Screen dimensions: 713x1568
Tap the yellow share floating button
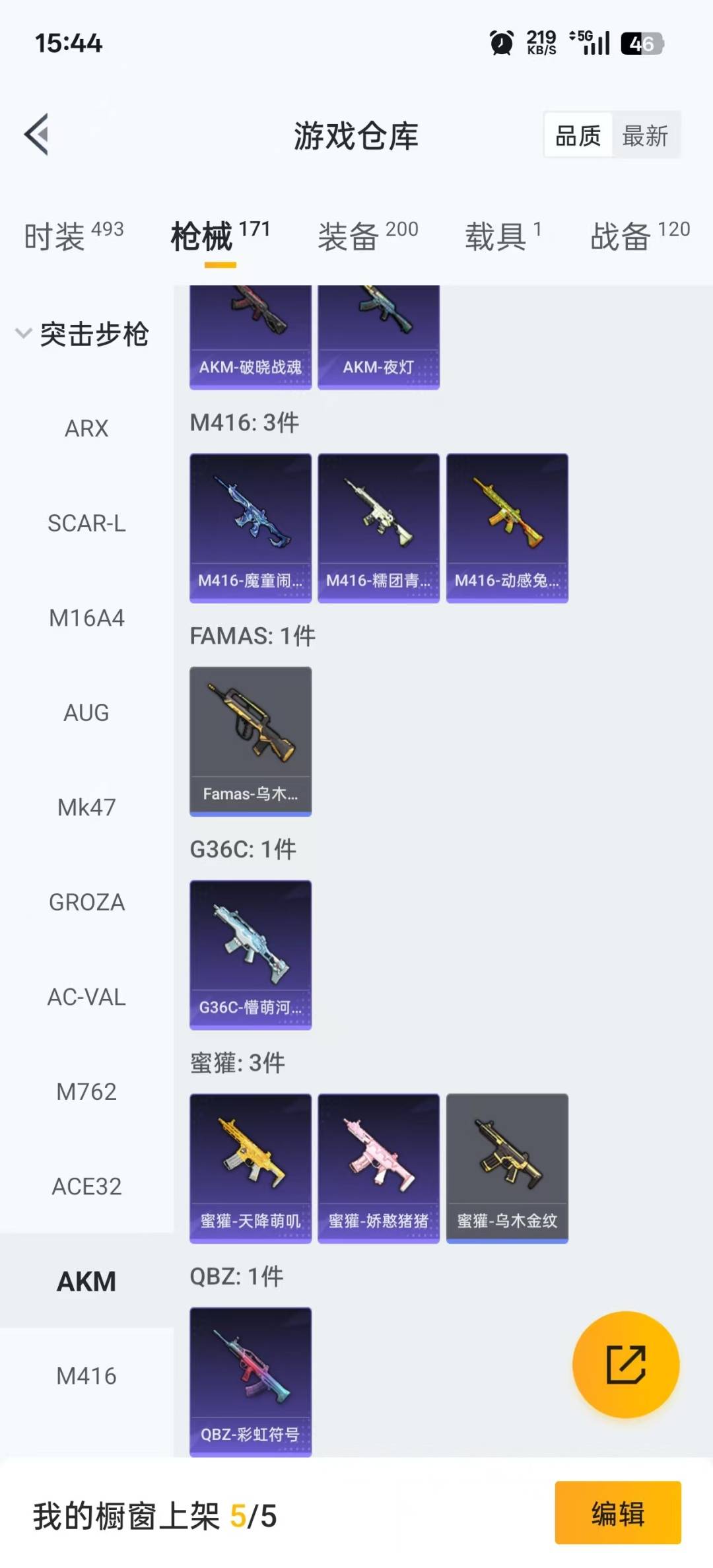click(x=625, y=1364)
